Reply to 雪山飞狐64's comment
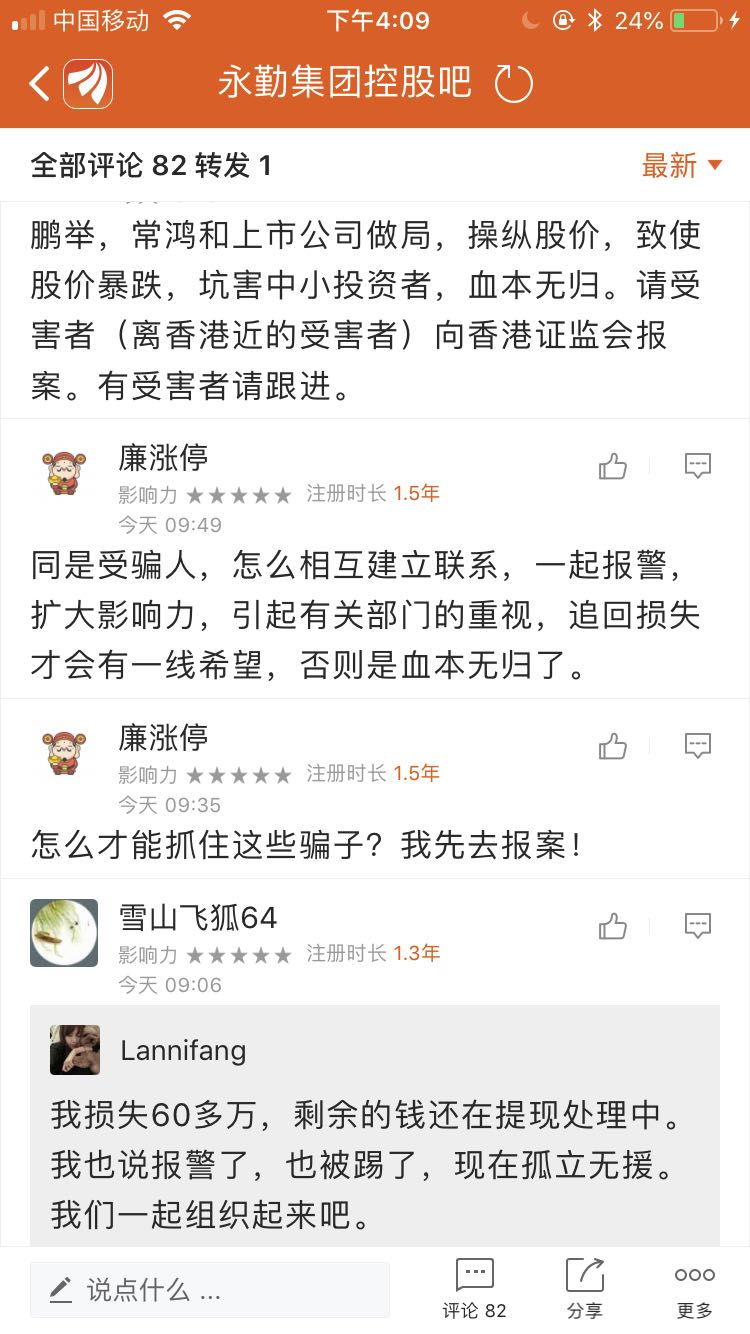This screenshot has width=750, height=1334. click(697, 926)
